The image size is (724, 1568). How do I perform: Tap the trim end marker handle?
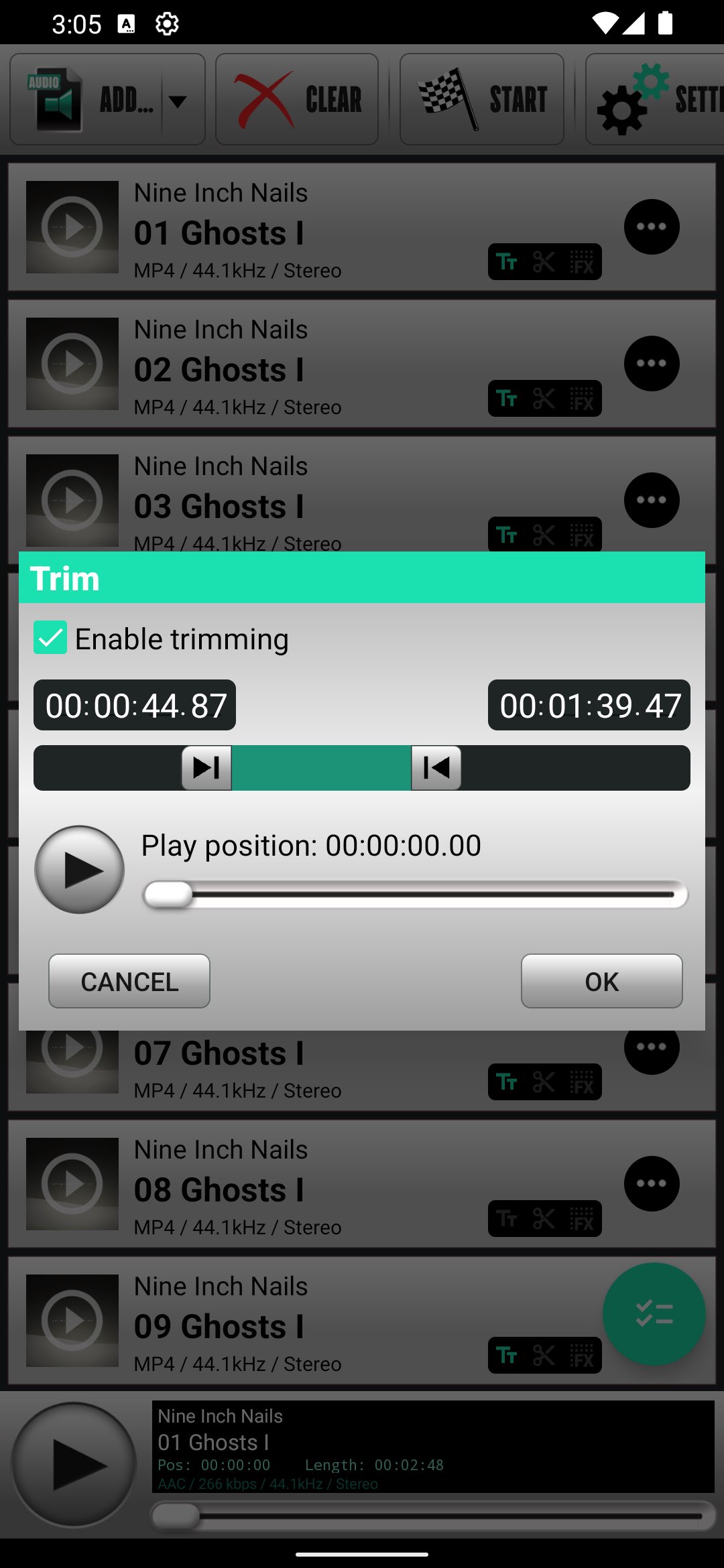pos(436,768)
